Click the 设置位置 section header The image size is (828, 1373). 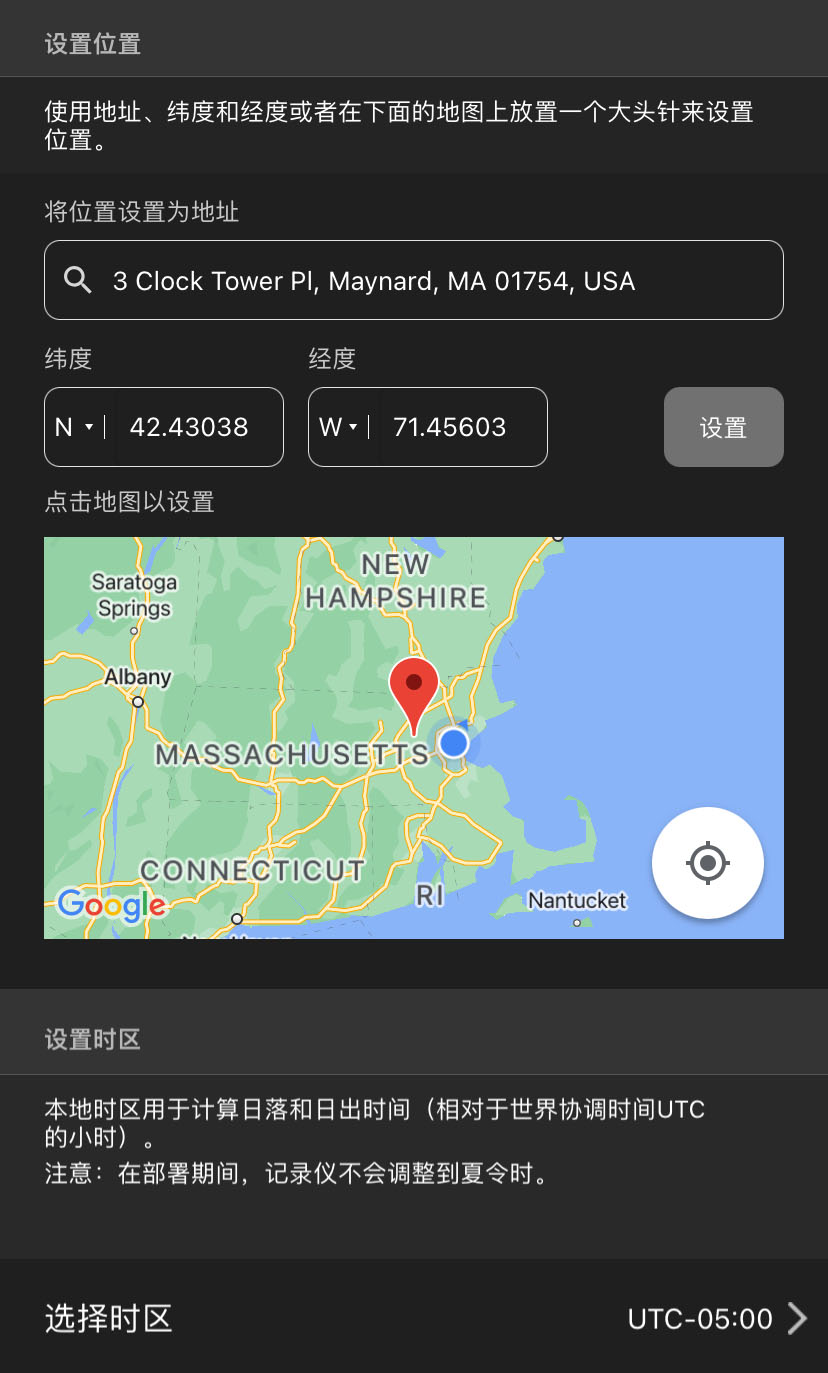(x=92, y=43)
